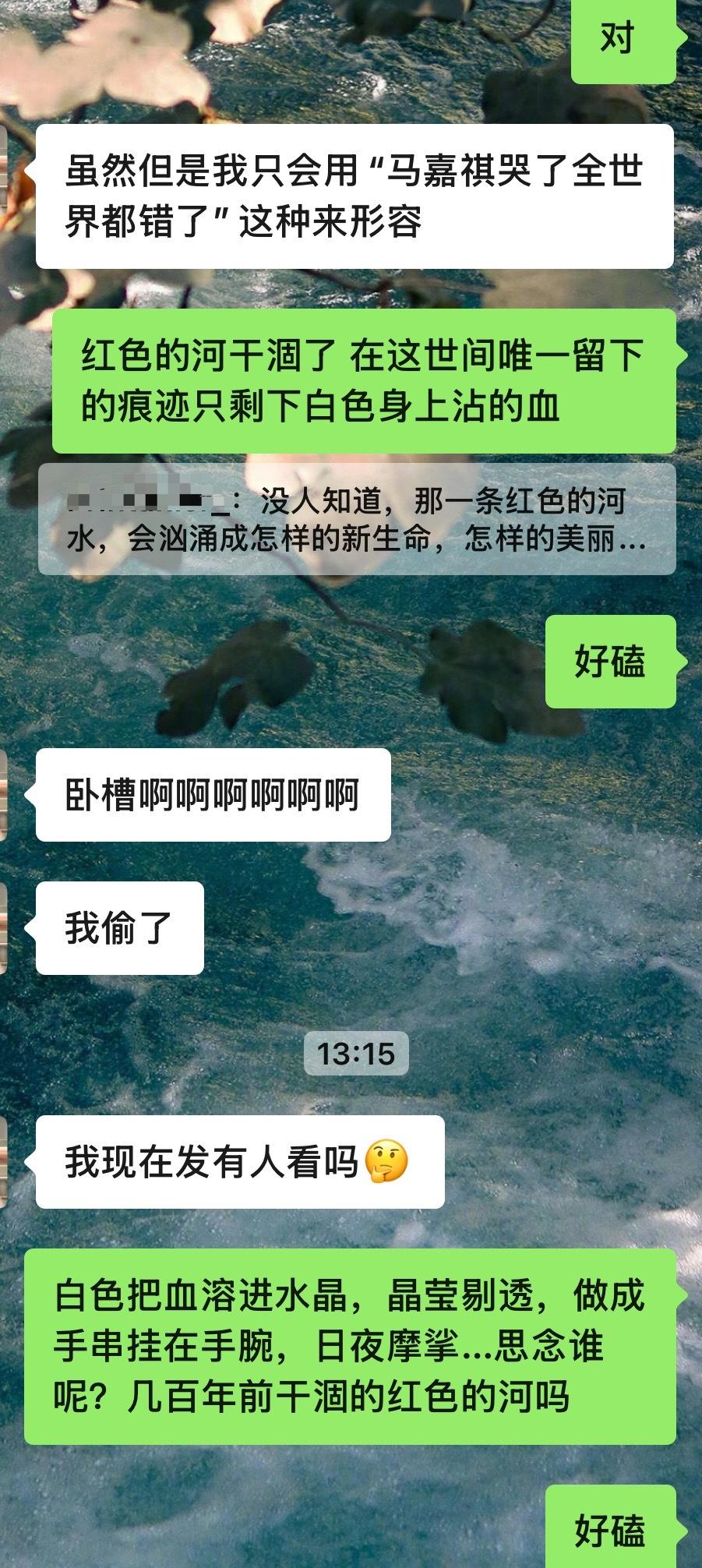Image resolution: width=702 pixels, height=1568 pixels.
Task: Open sender's avatar beside 卧槽啊啊啊 message
Action: point(3,794)
